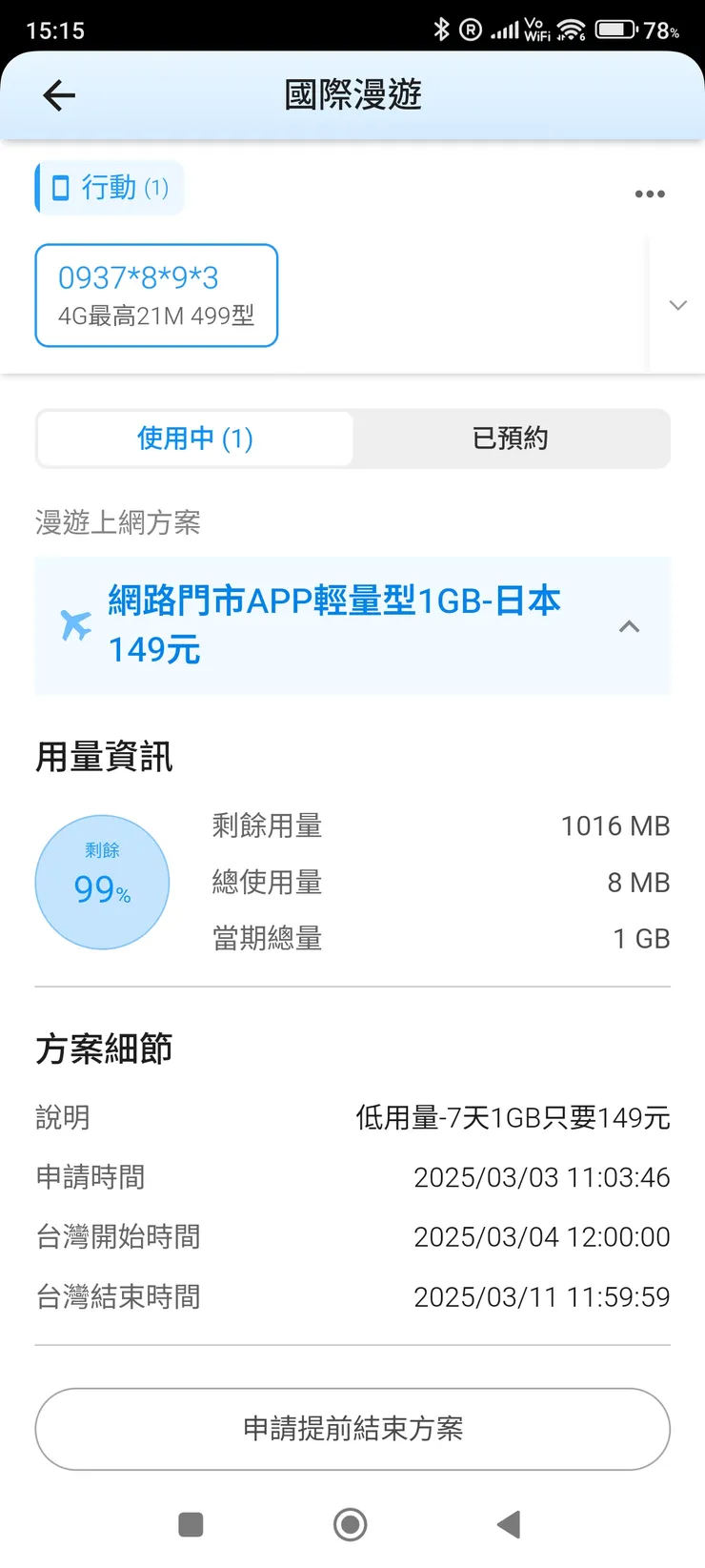Expand the phone number list chevron
This screenshot has height=1568, width=705.
point(677,305)
